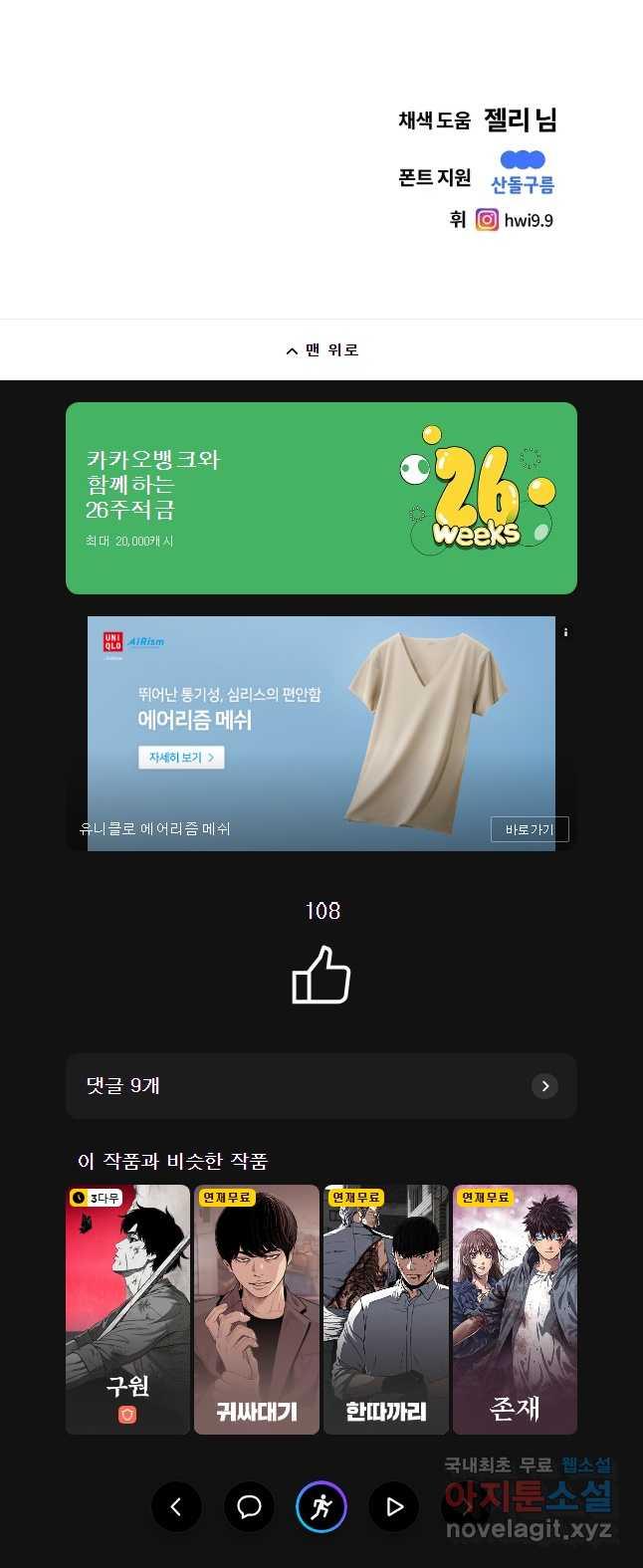The image size is (643, 1568).
Task: Tap 자세히 보기 on the Uniqlo ad
Action: tap(181, 758)
